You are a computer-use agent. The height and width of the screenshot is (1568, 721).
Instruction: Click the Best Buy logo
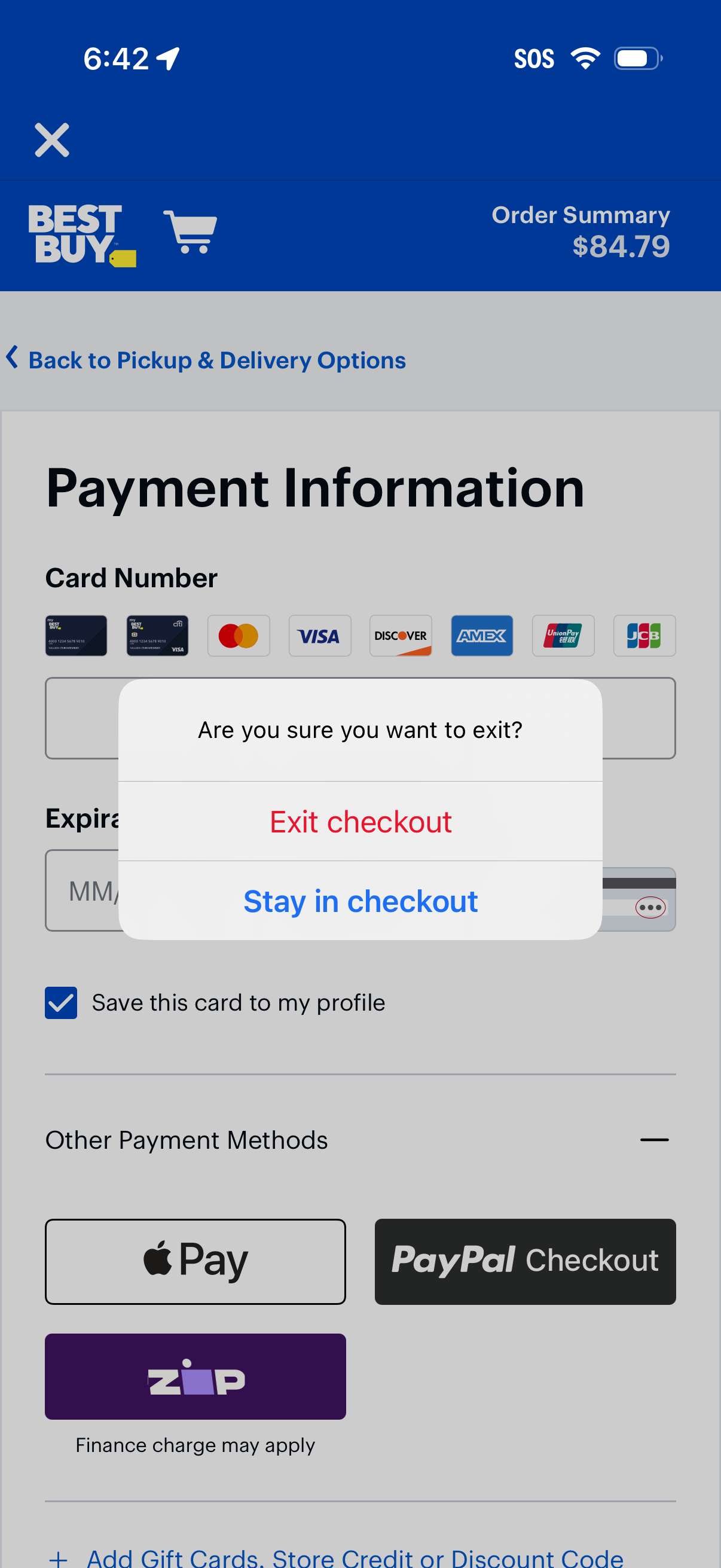pos(83,234)
